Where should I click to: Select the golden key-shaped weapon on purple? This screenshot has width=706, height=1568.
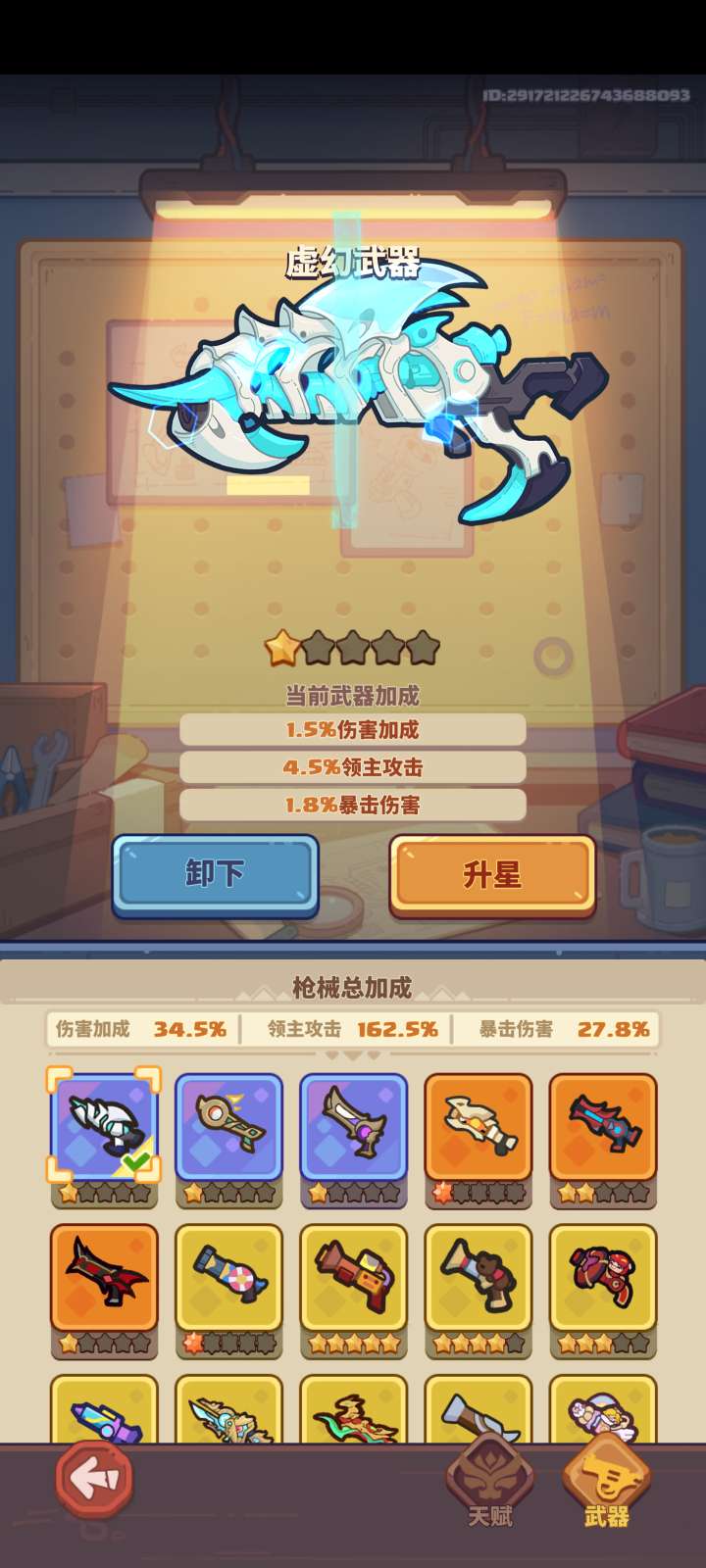[228, 1127]
